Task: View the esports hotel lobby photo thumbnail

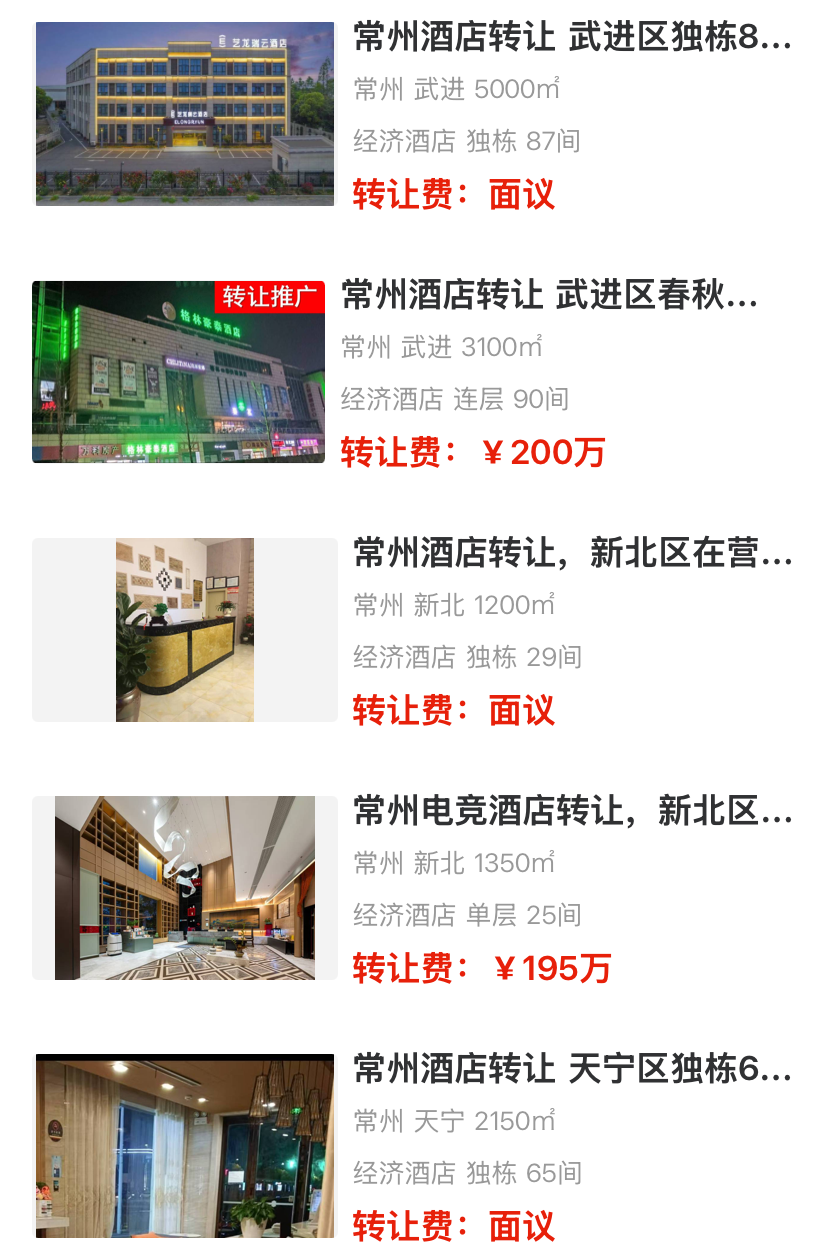Action: tap(184, 887)
